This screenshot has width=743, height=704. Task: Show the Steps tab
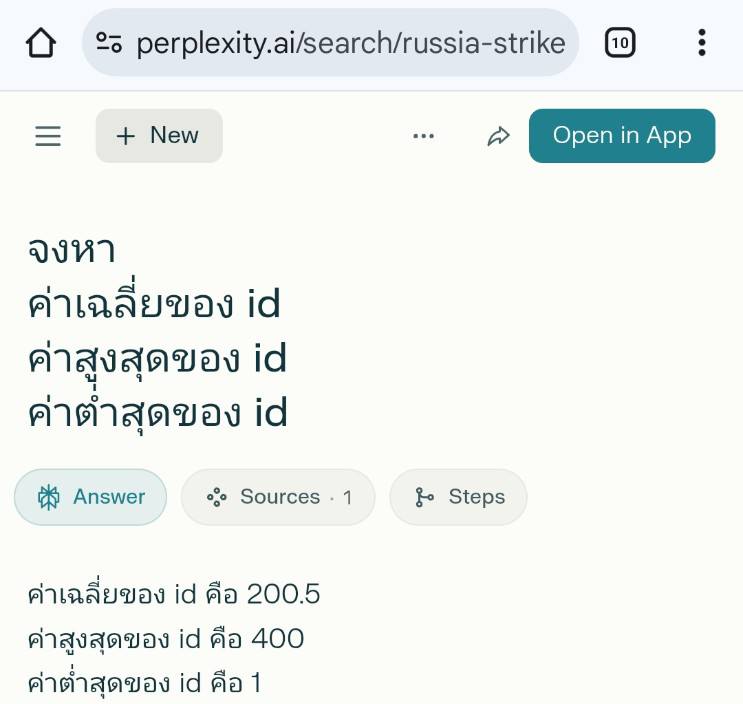pos(458,497)
